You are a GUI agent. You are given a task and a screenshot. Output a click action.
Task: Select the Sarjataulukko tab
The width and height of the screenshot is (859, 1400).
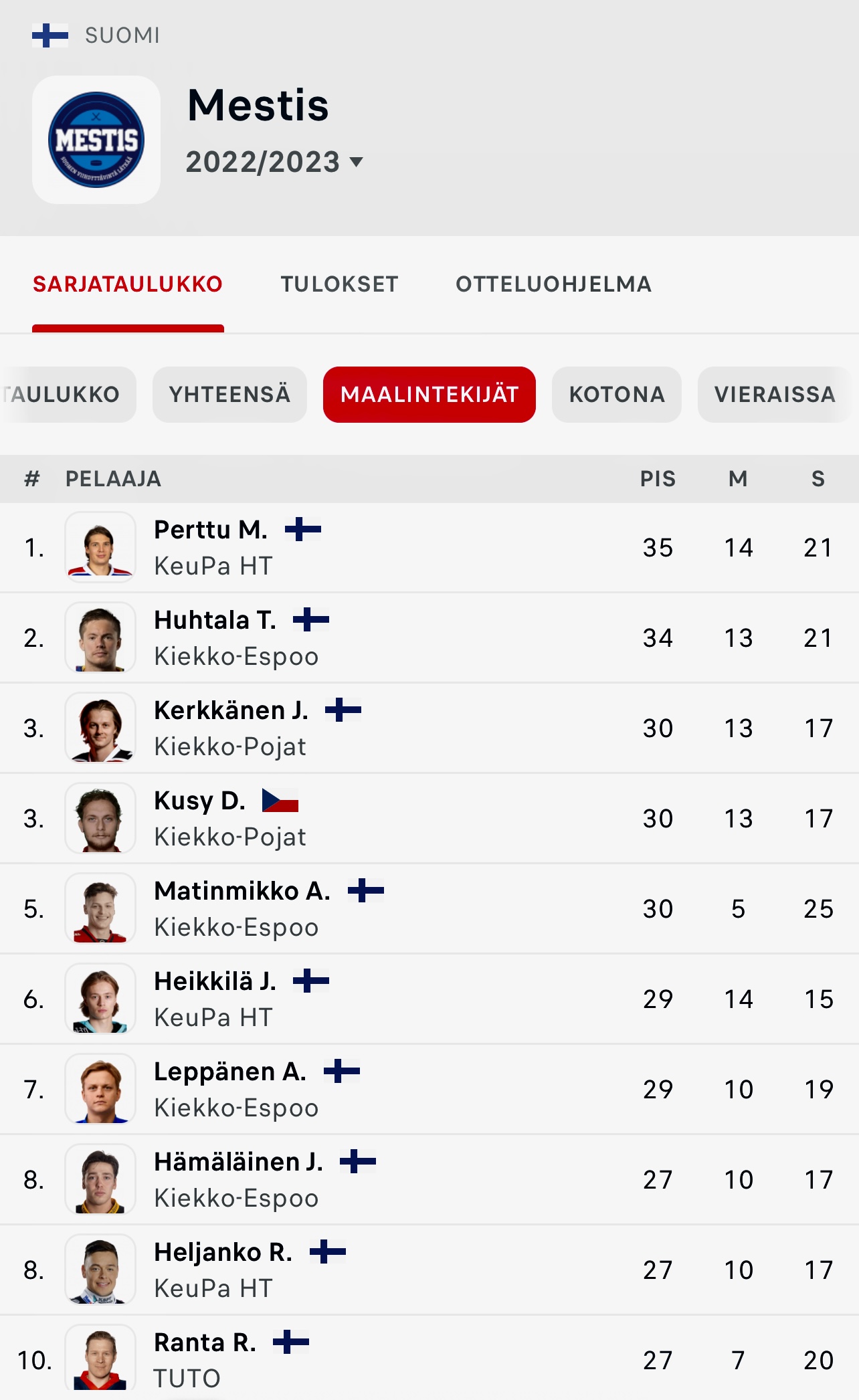pyautogui.click(x=128, y=284)
